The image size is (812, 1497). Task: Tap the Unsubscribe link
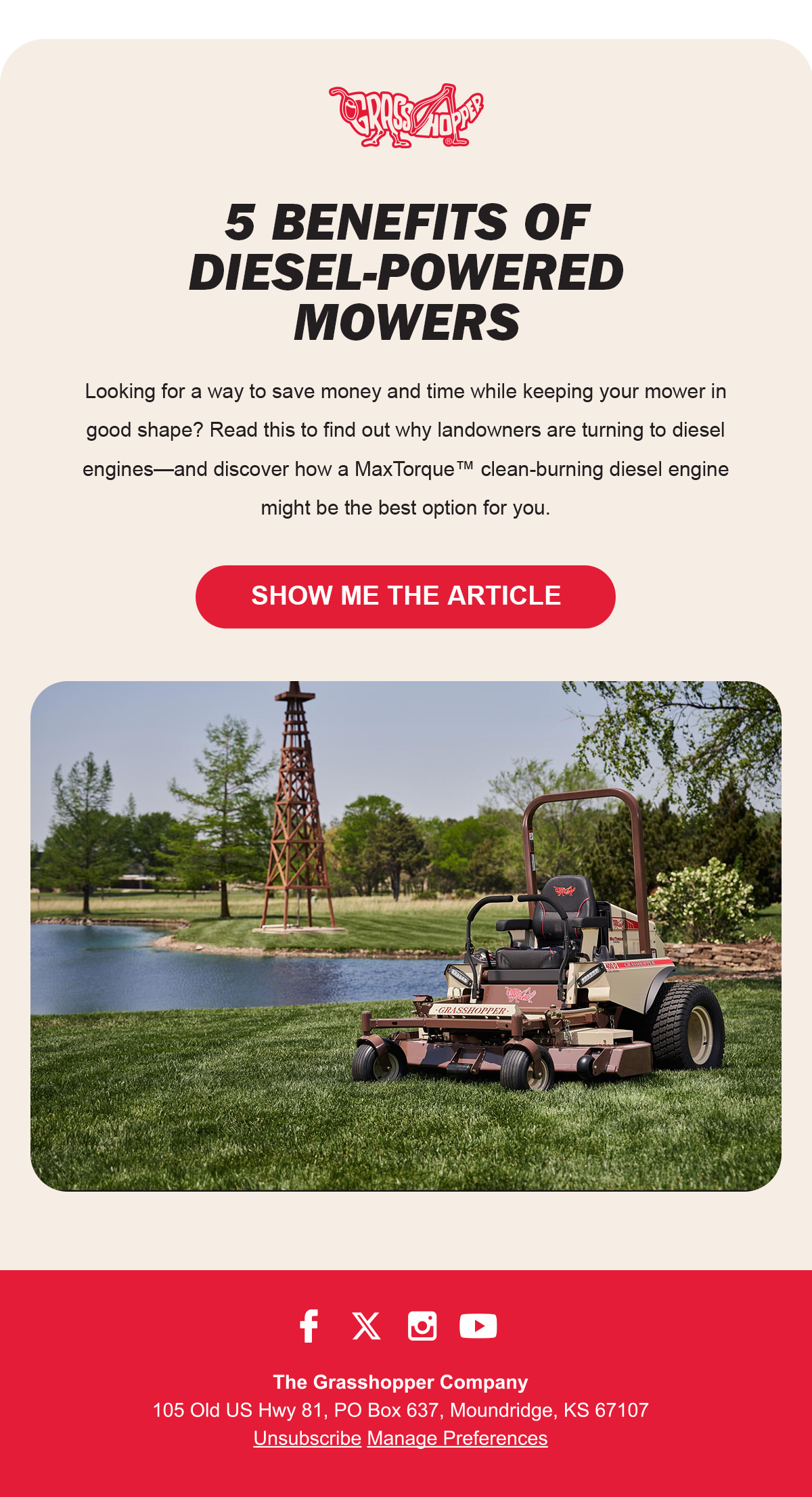(307, 1438)
